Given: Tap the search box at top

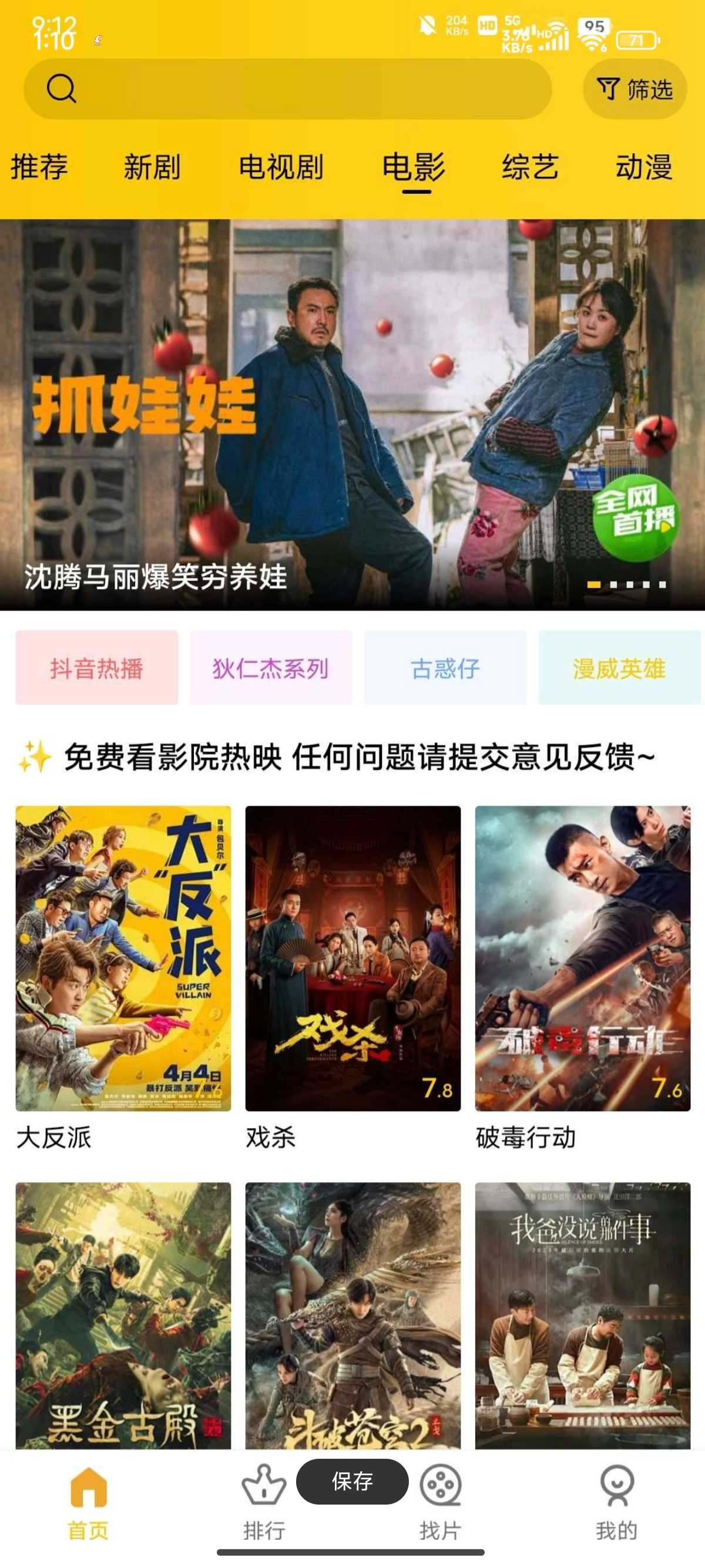Looking at the screenshot, I should click(287, 89).
